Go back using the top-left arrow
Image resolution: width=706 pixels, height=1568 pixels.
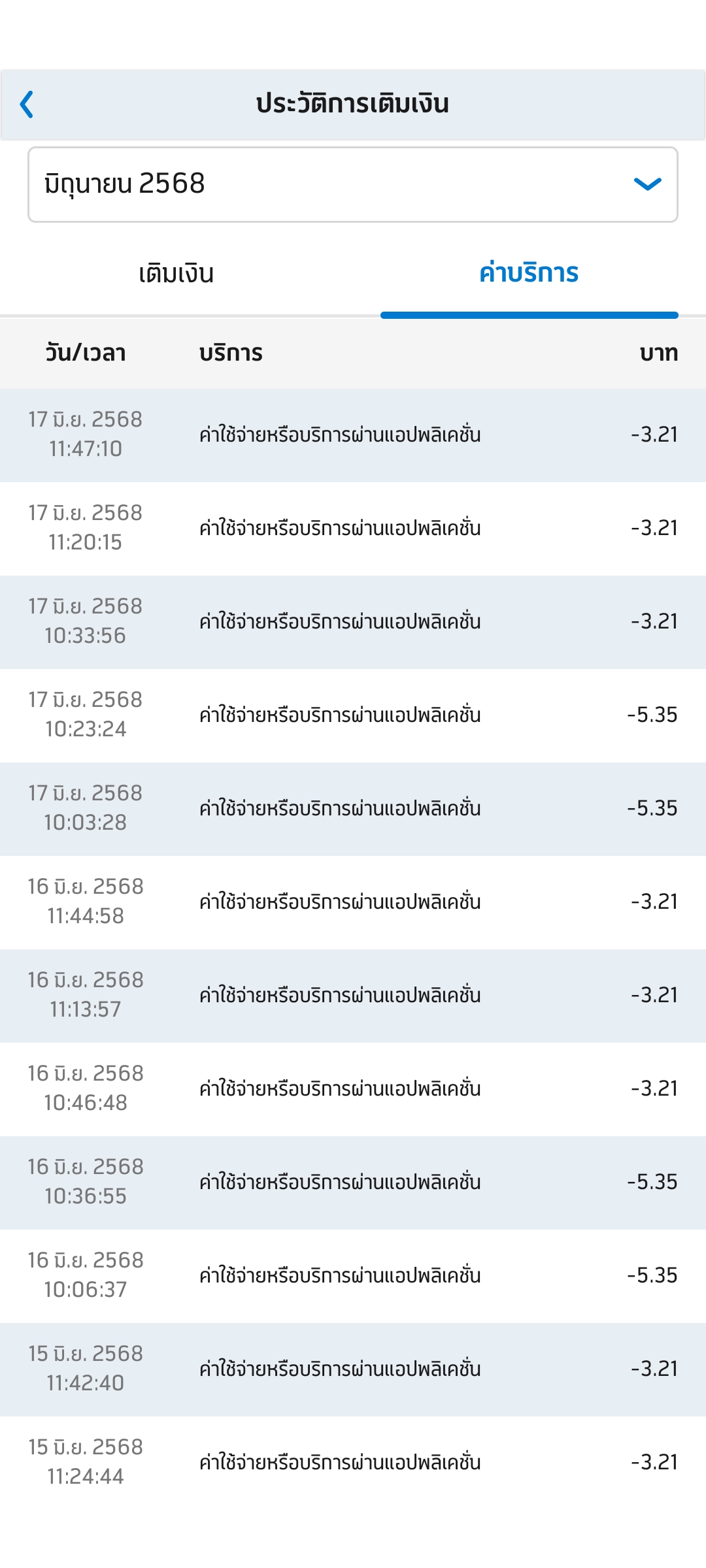pyautogui.click(x=27, y=105)
